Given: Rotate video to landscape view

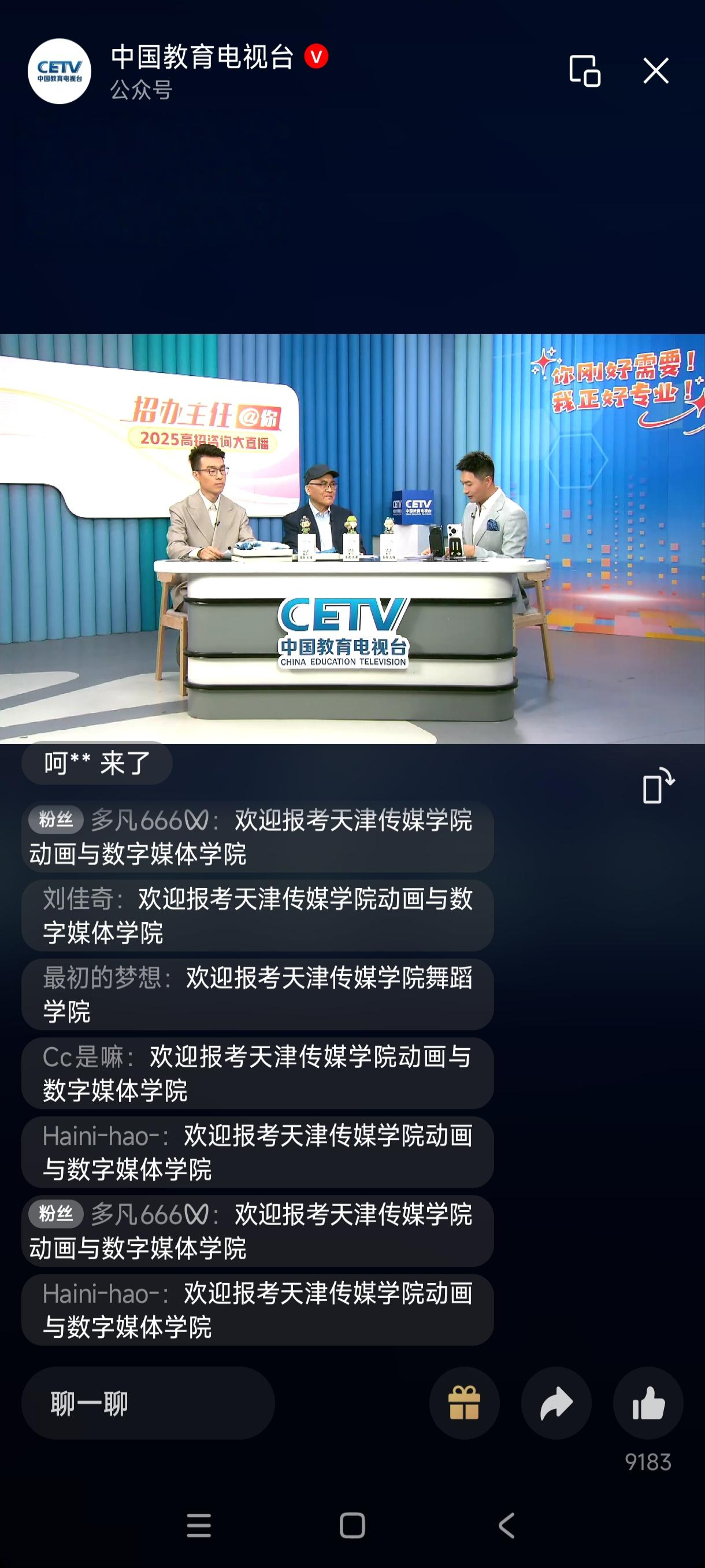Looking at the screenshot, I should pos(658,785).
